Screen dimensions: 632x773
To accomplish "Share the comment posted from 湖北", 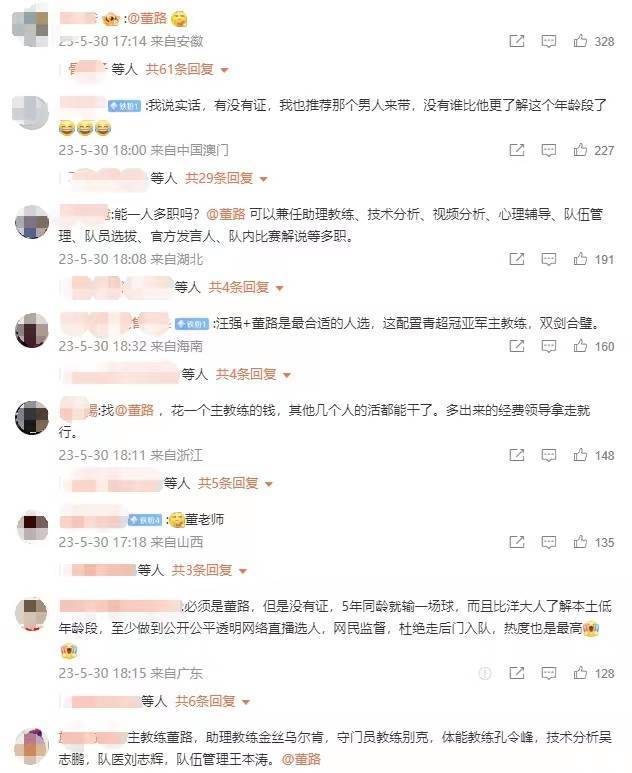I will pyautogui.click(x=517, y=259).
